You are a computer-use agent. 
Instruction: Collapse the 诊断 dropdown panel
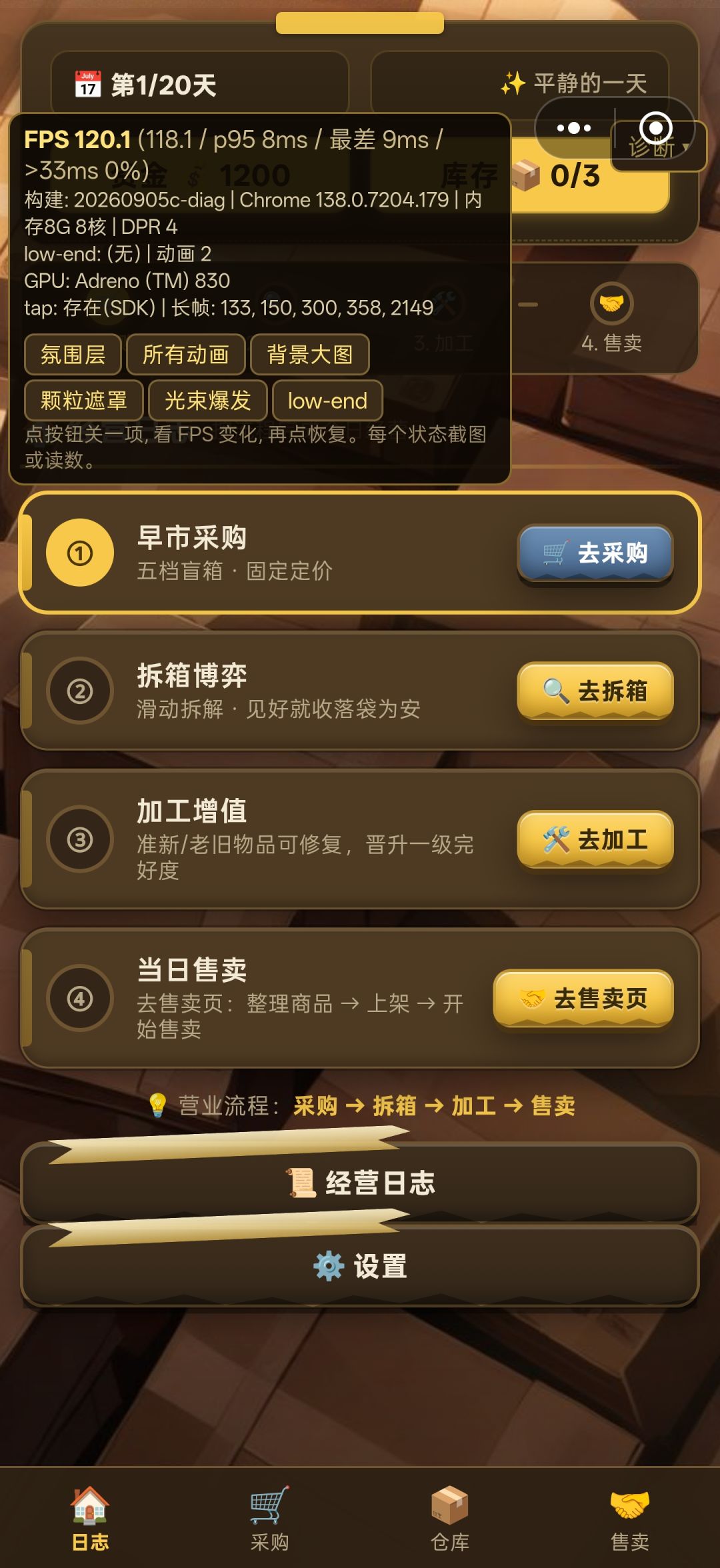click(659, 147)
